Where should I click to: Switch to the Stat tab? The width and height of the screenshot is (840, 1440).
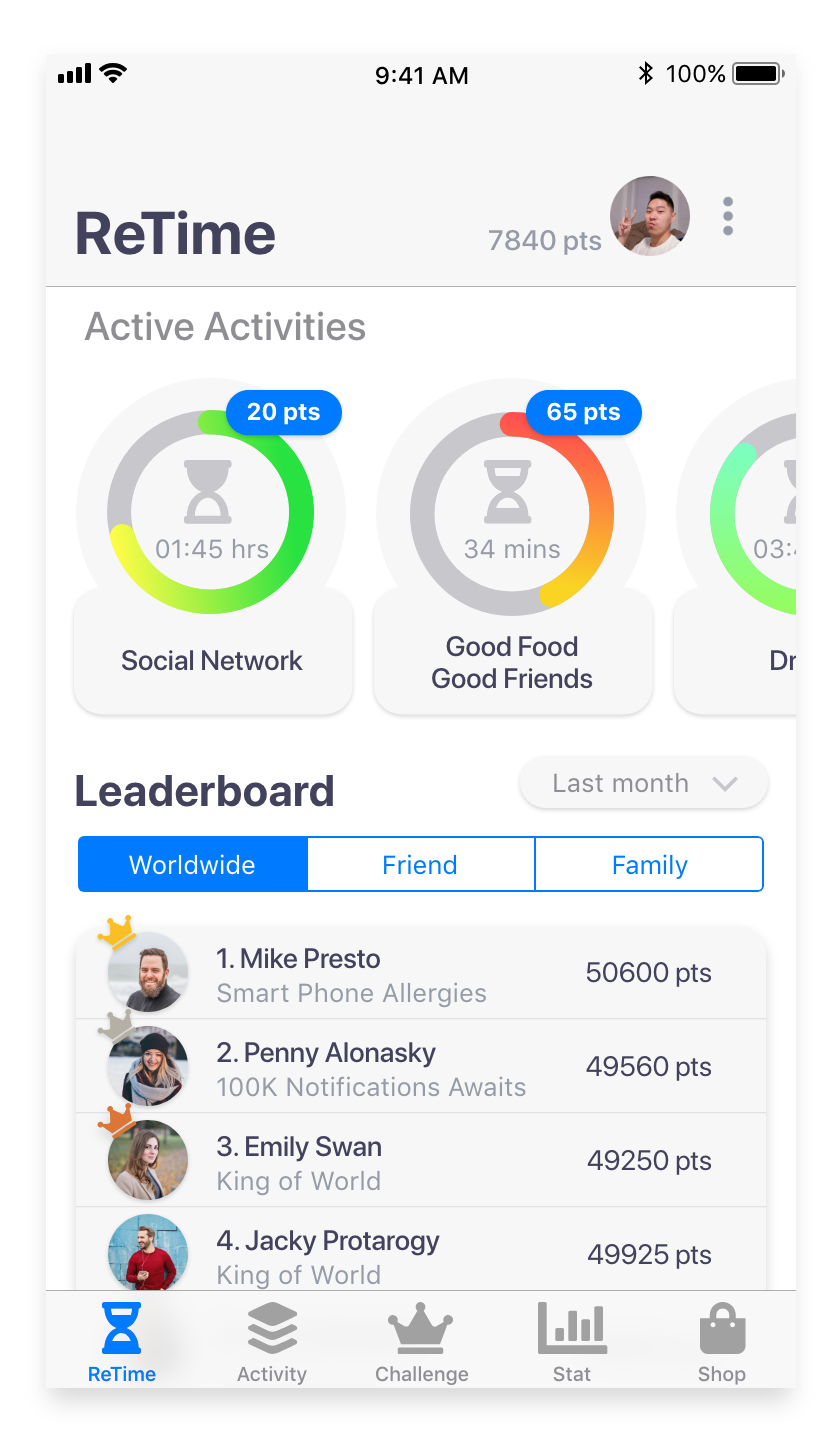571,1342
